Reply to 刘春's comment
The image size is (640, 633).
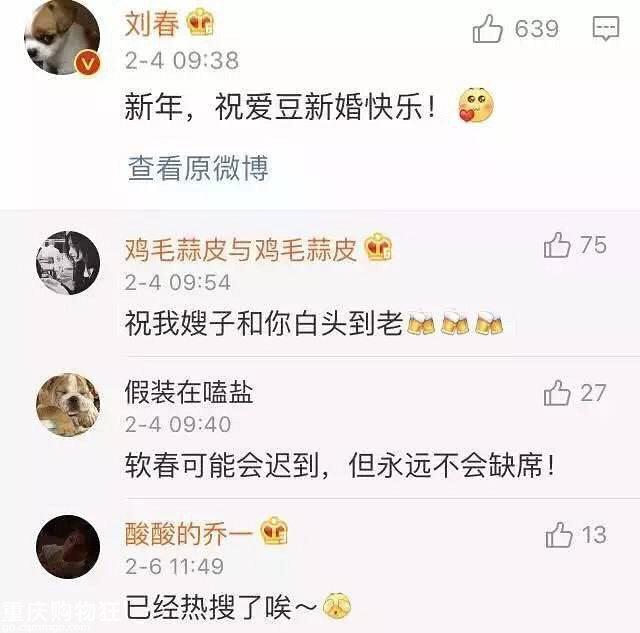(x=605, y=30)
